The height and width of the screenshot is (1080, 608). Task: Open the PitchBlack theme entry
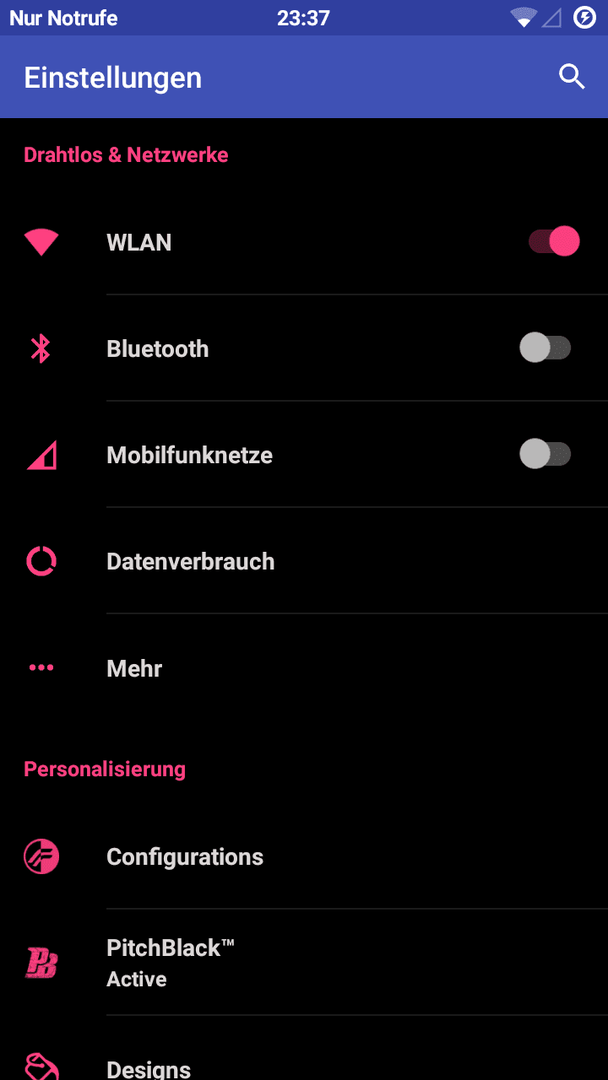tap(304, 962)
